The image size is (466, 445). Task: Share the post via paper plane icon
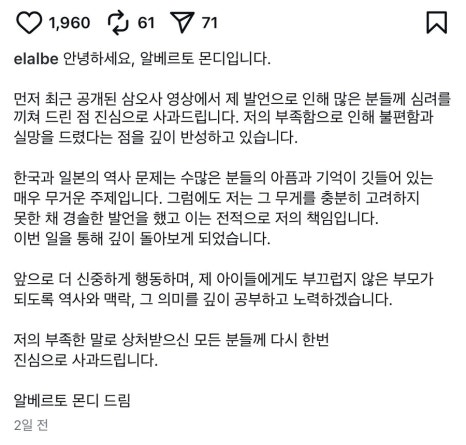tap(182, 22)
